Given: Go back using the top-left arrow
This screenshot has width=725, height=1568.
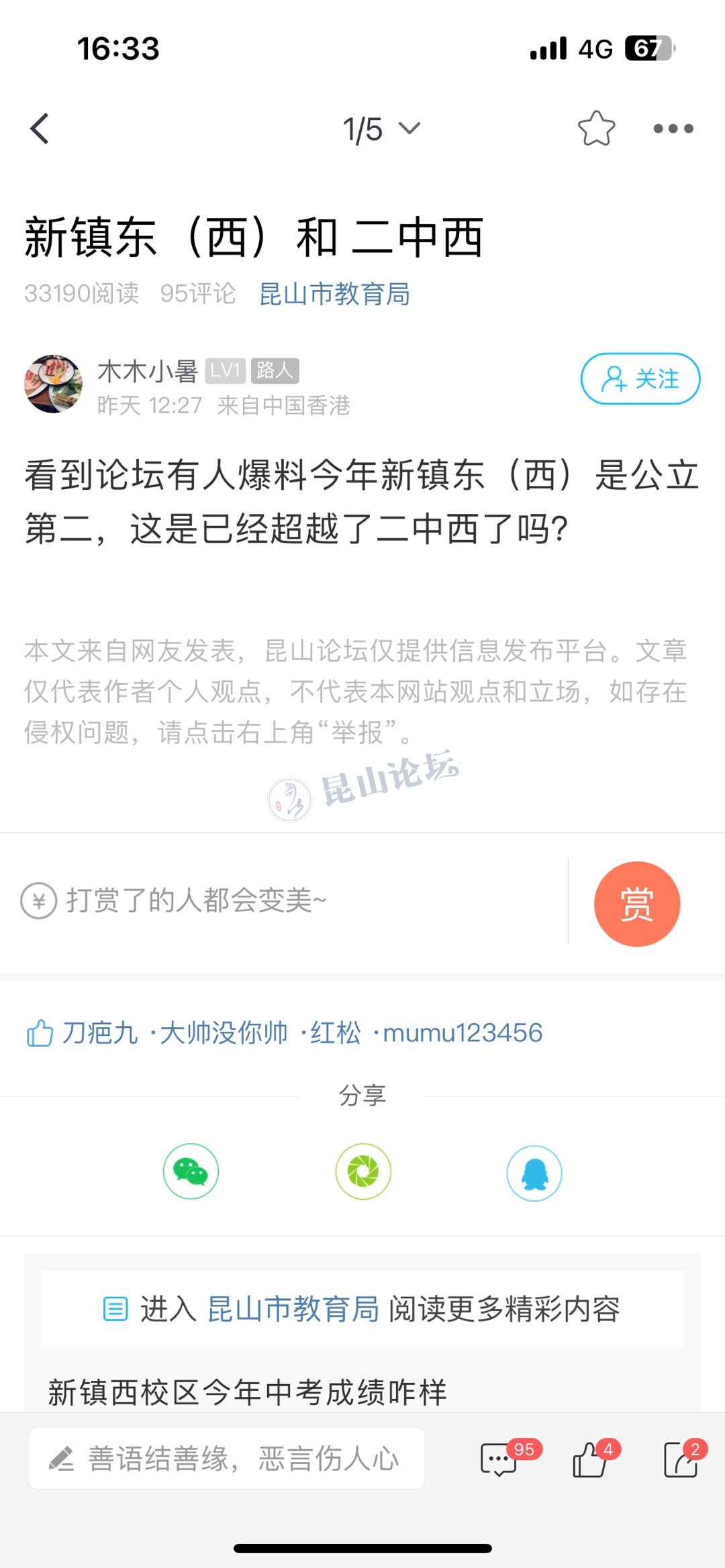Looking at the screenshot, I should (40, 129).
